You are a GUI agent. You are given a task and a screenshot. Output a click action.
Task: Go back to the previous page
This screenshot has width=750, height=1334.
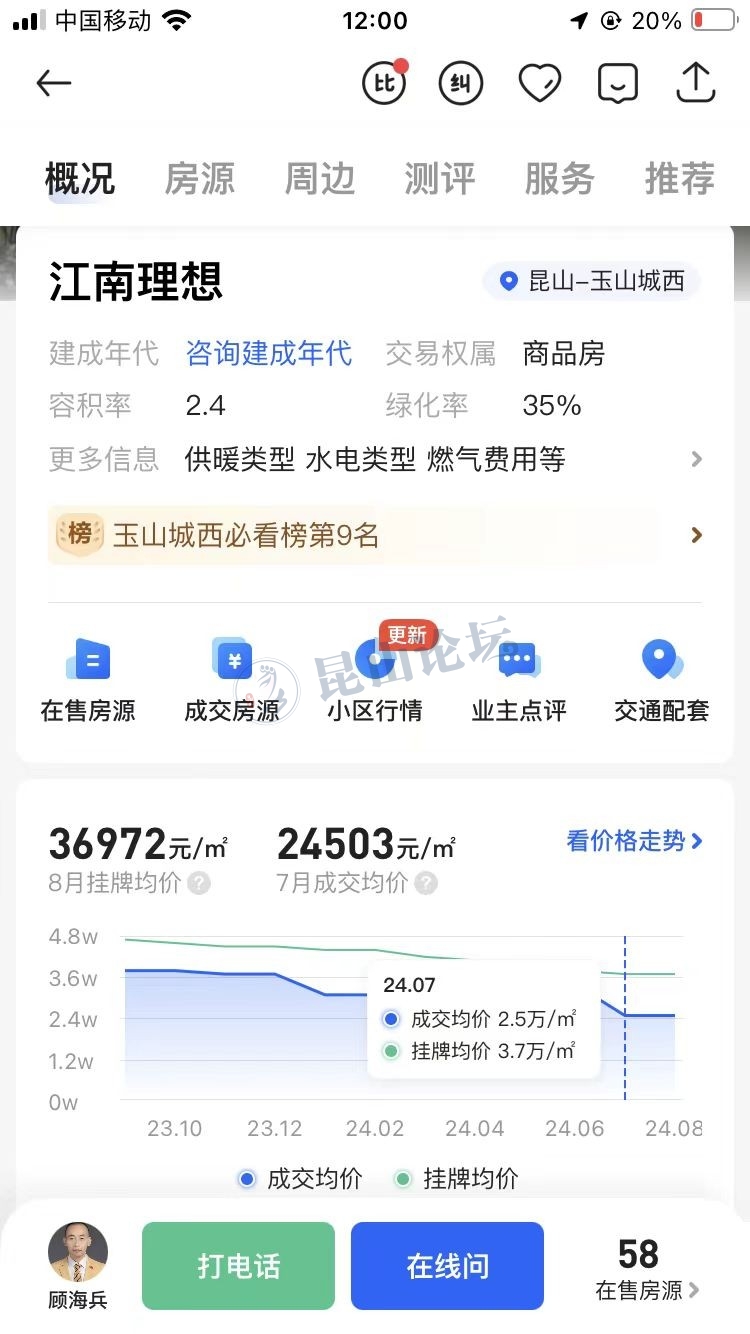53,83
